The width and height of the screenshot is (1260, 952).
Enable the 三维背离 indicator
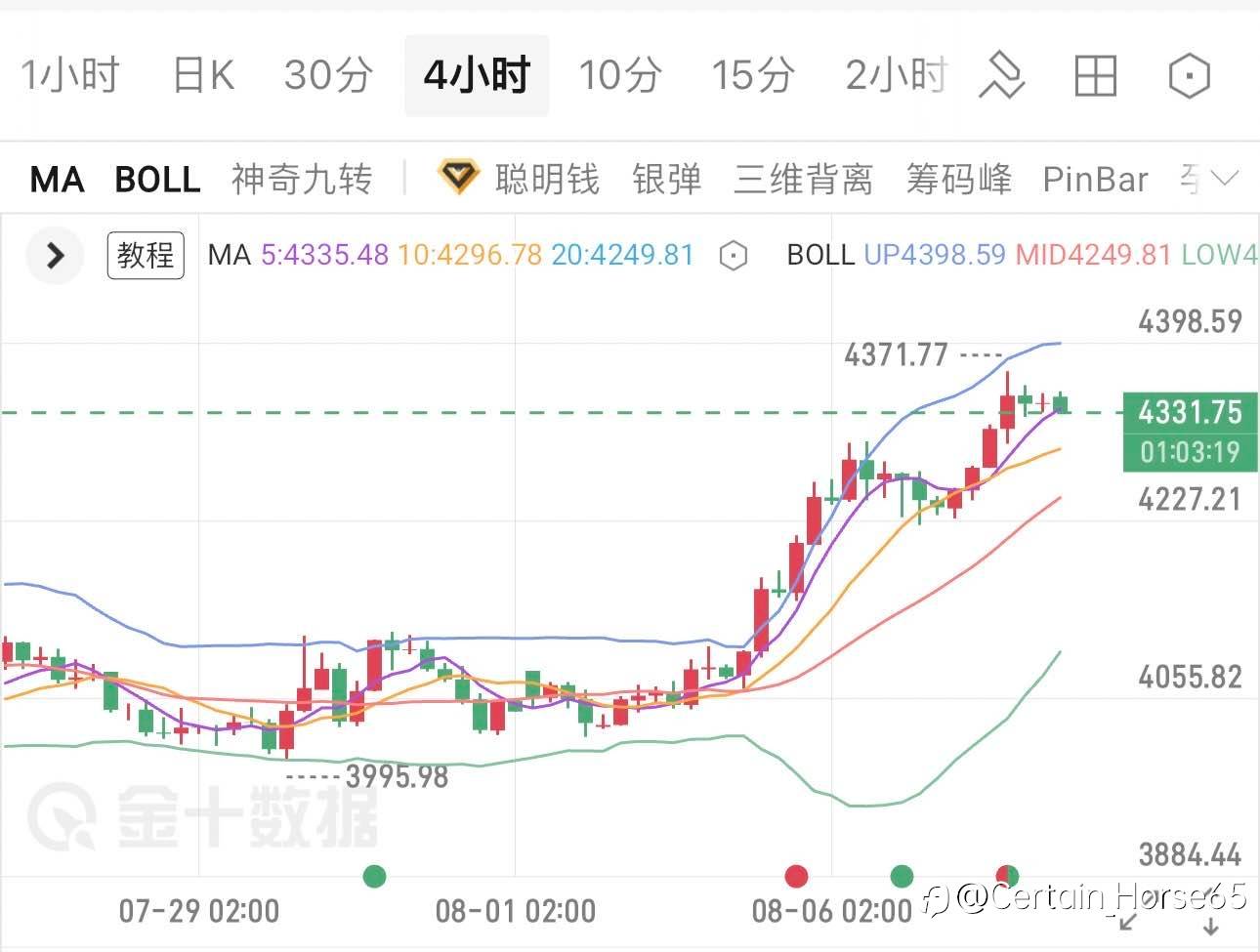803,180
